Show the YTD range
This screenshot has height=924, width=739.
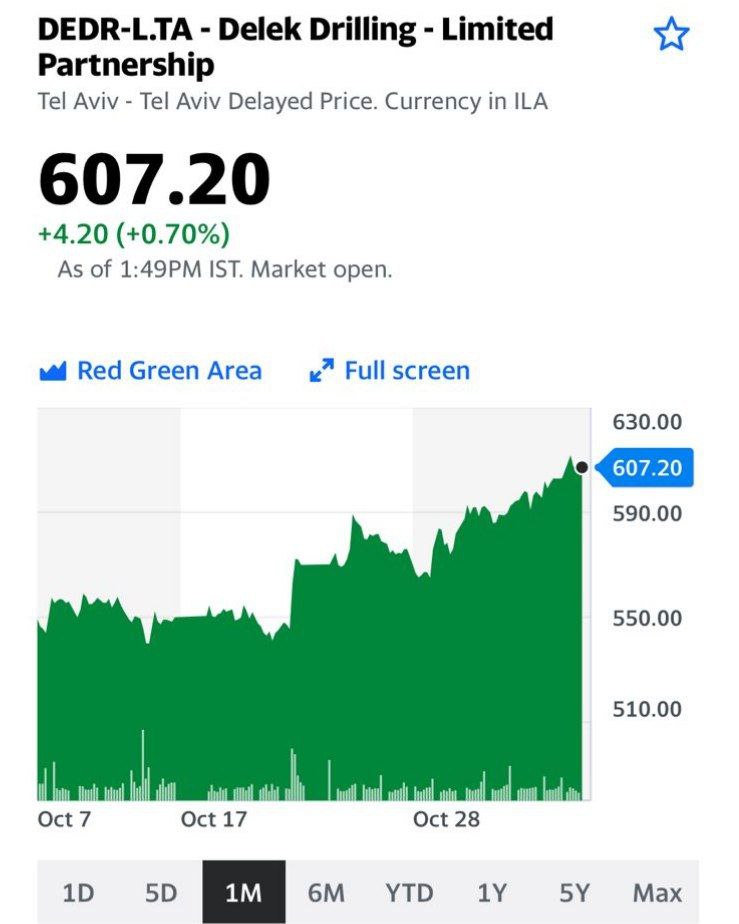pyautogui.click(x=409, y=892)
